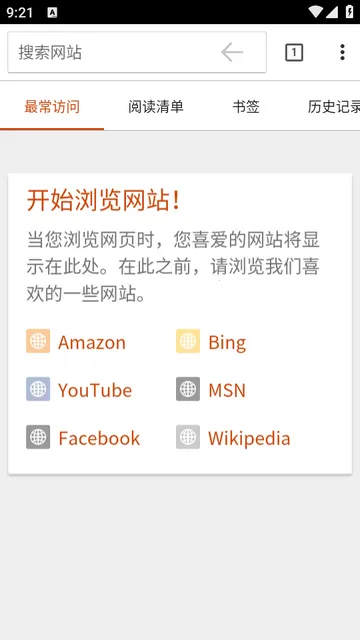The width and height of the screenshot is (360, 640).
Task: Open the MSN suggested site
Action: coord(211,389)
